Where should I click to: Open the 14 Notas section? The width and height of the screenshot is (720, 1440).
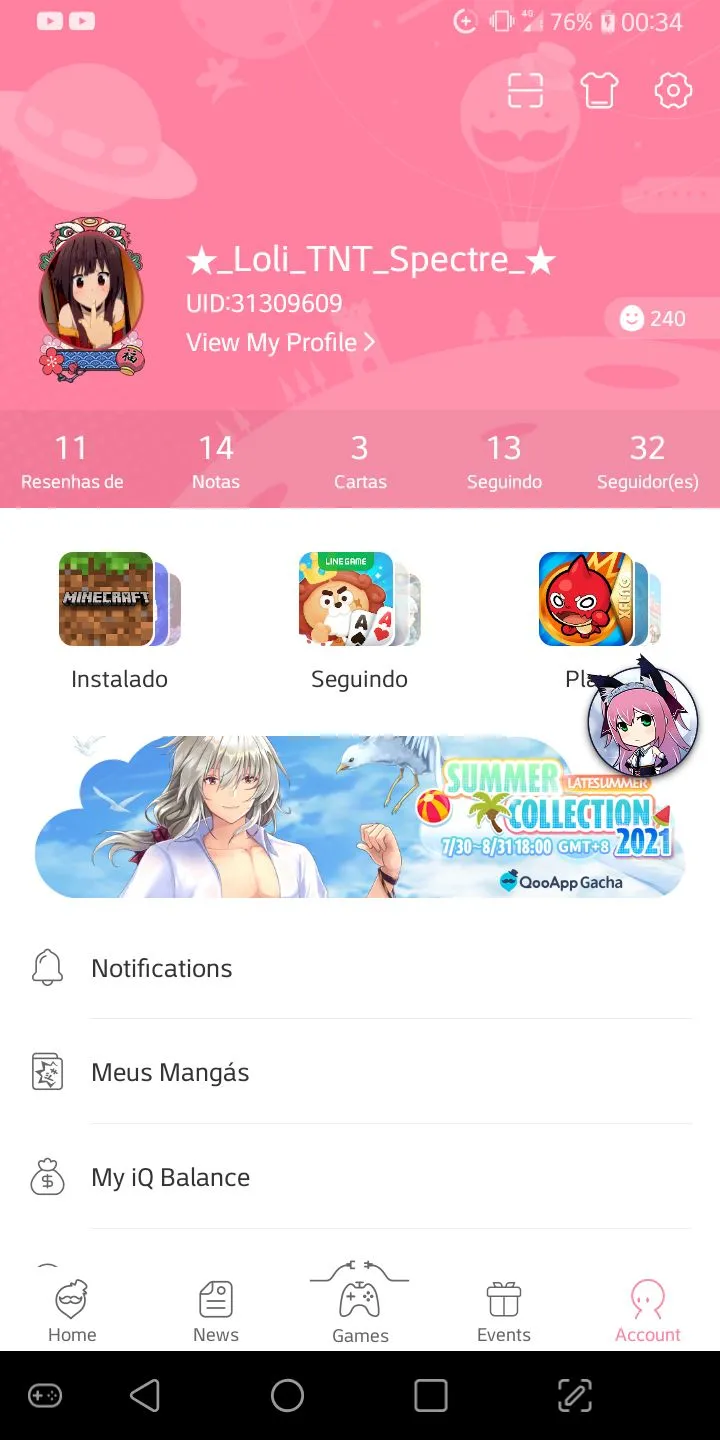pyautogui.click(x=216, y=461)
